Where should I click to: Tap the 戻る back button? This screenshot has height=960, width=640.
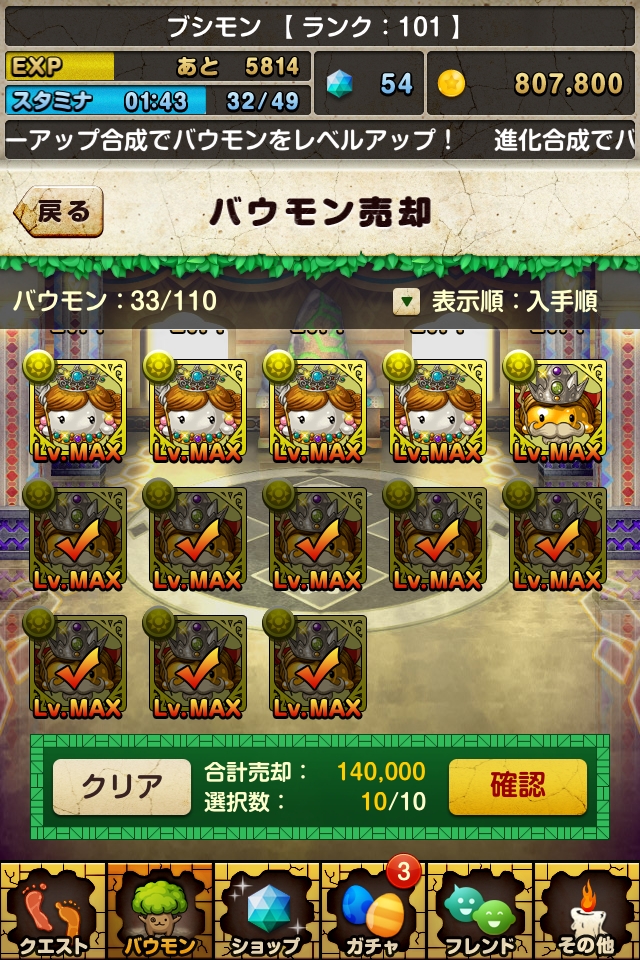[60, 211]
